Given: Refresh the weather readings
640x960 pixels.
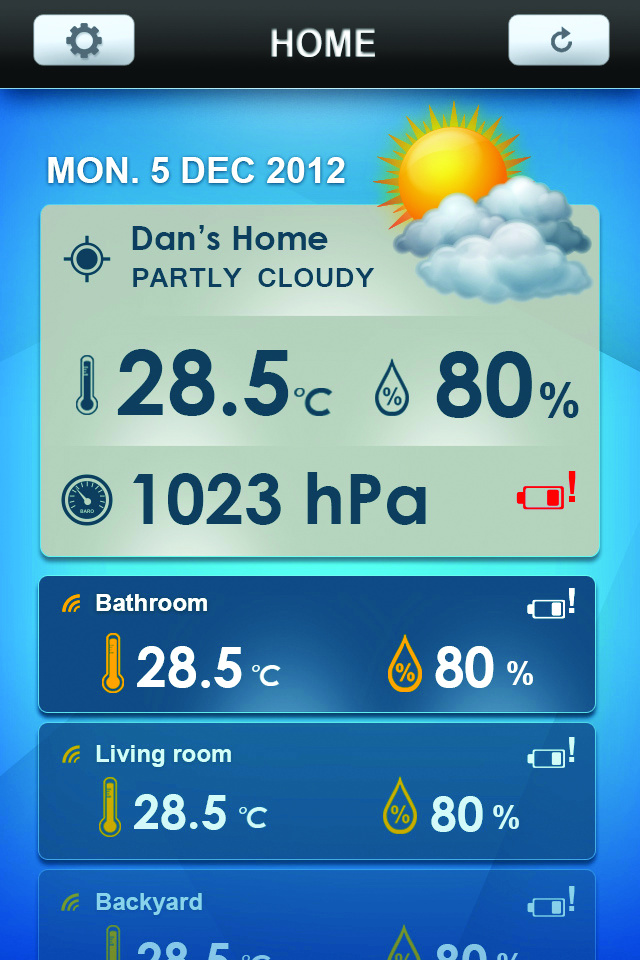Looking at the screenshot, I should tap(559, 41).
